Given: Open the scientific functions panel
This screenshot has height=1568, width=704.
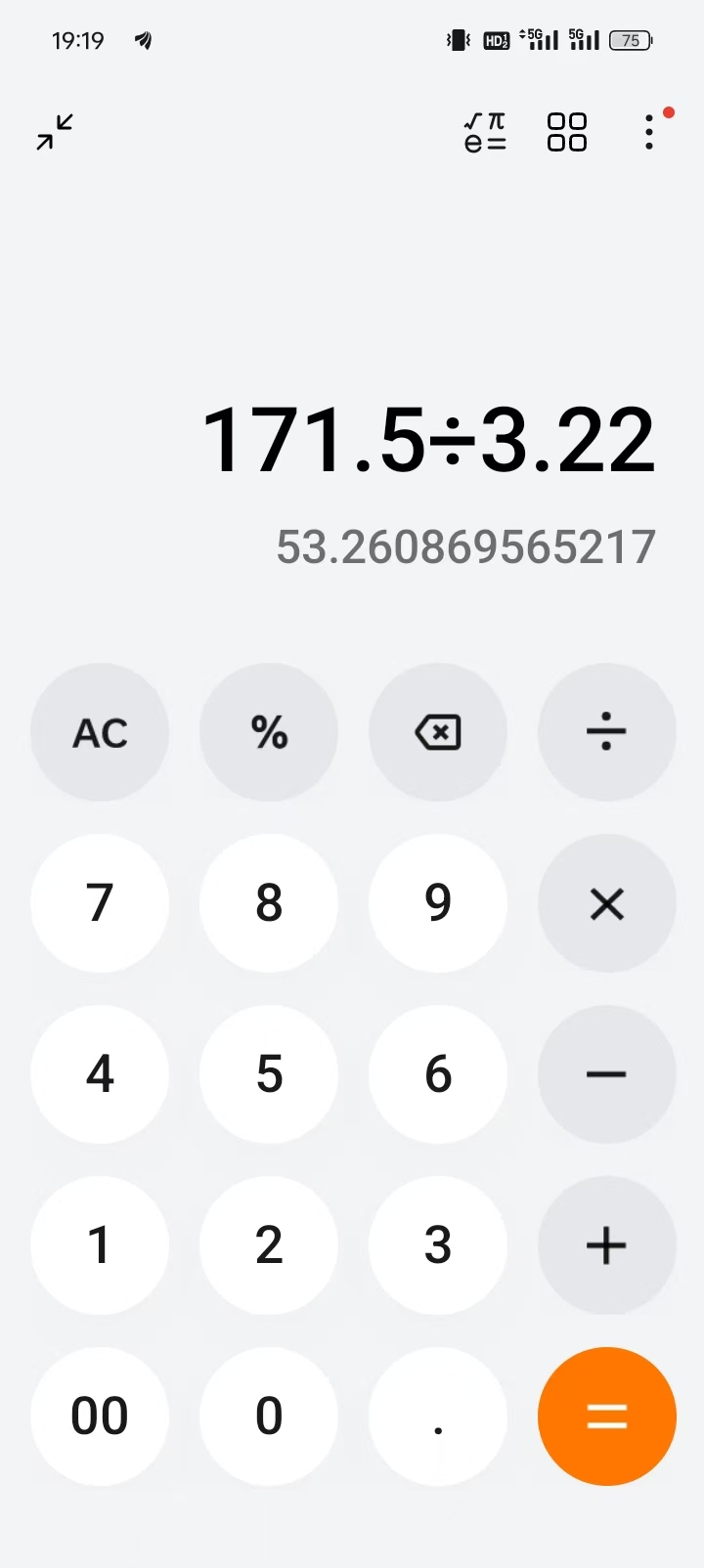Looking at the screenshot, I should [x=485, y=132].
